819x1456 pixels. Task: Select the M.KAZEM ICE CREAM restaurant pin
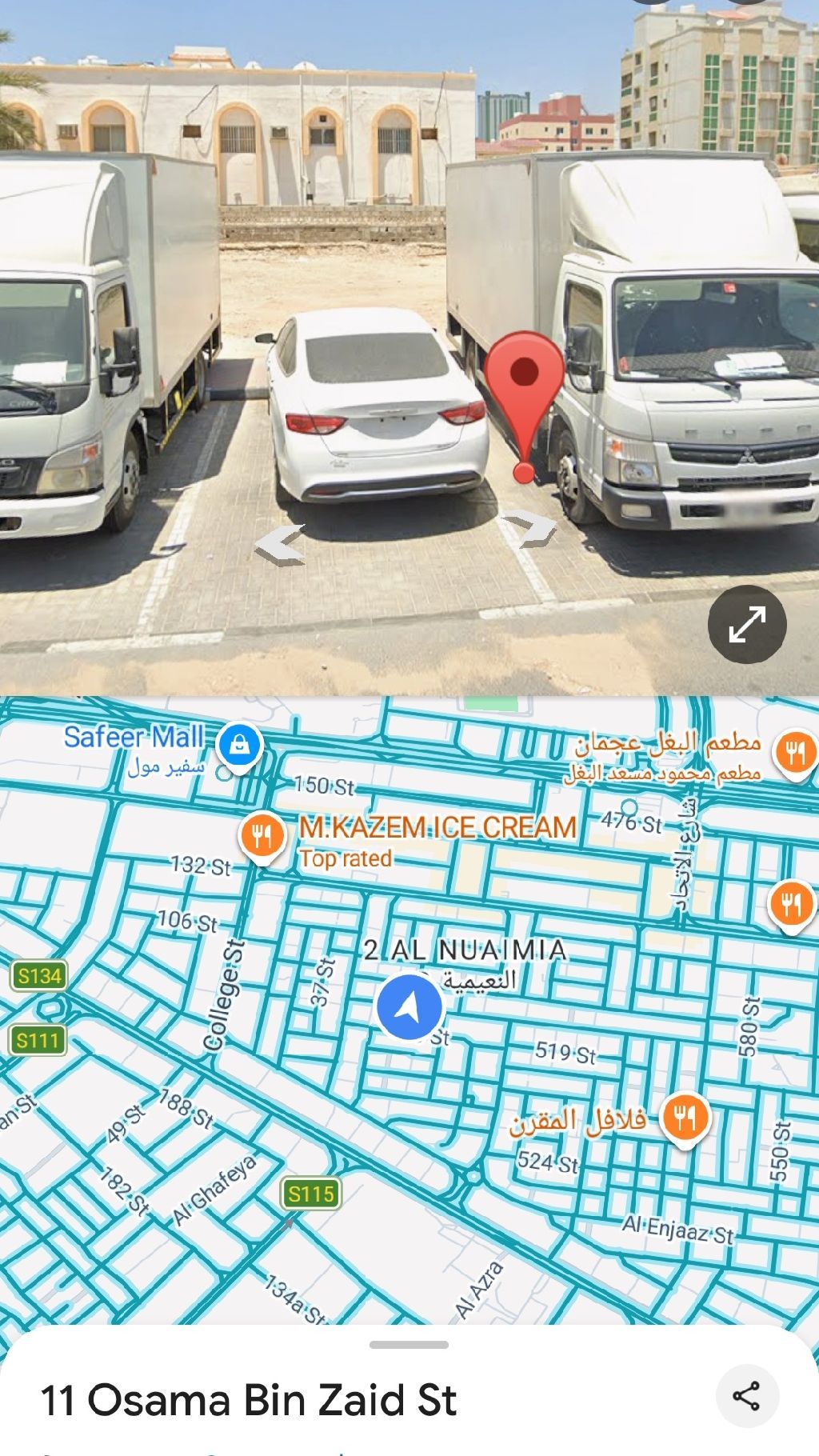[x=262, y=837]
